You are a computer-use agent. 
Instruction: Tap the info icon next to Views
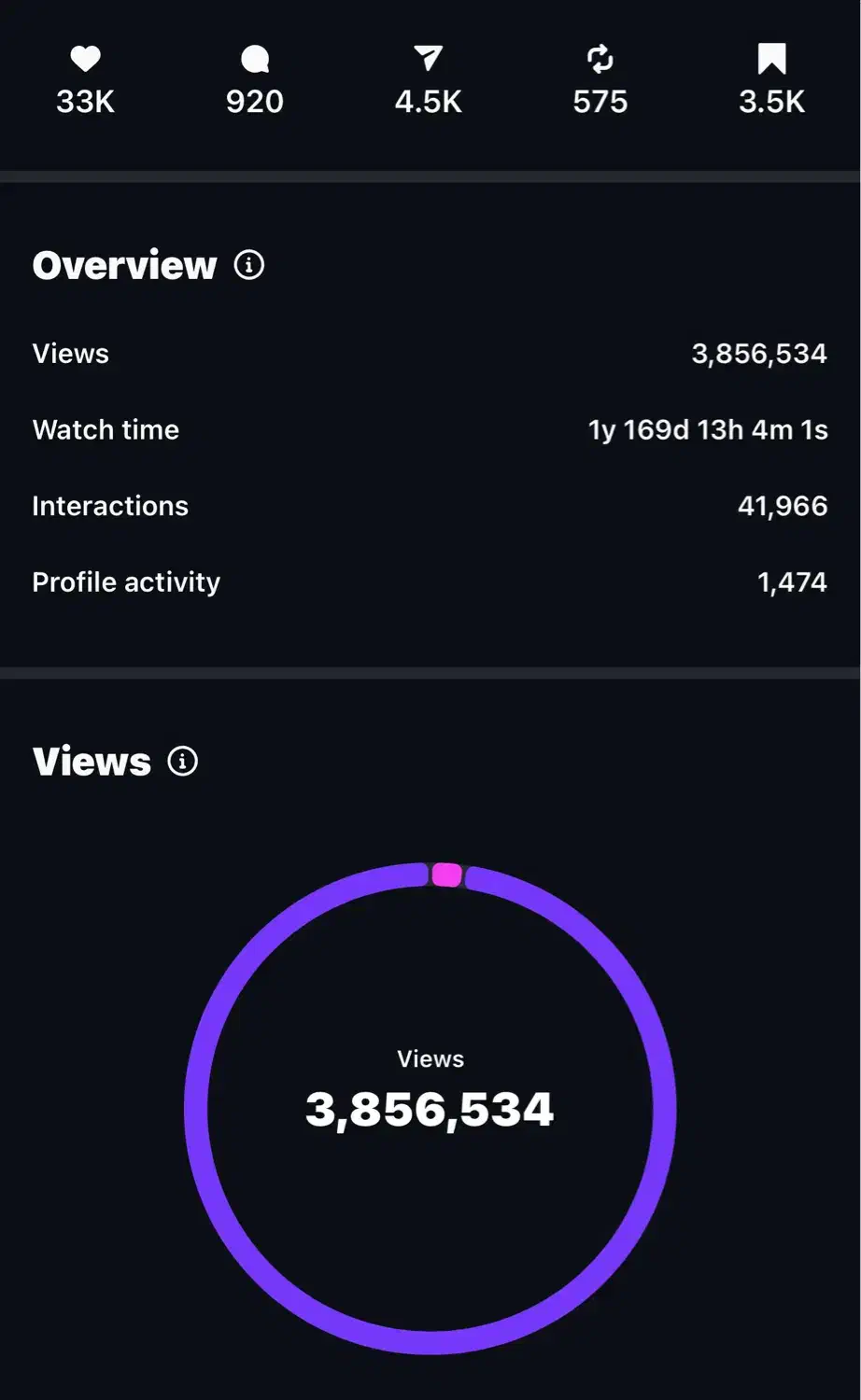[x=183, y=762]
